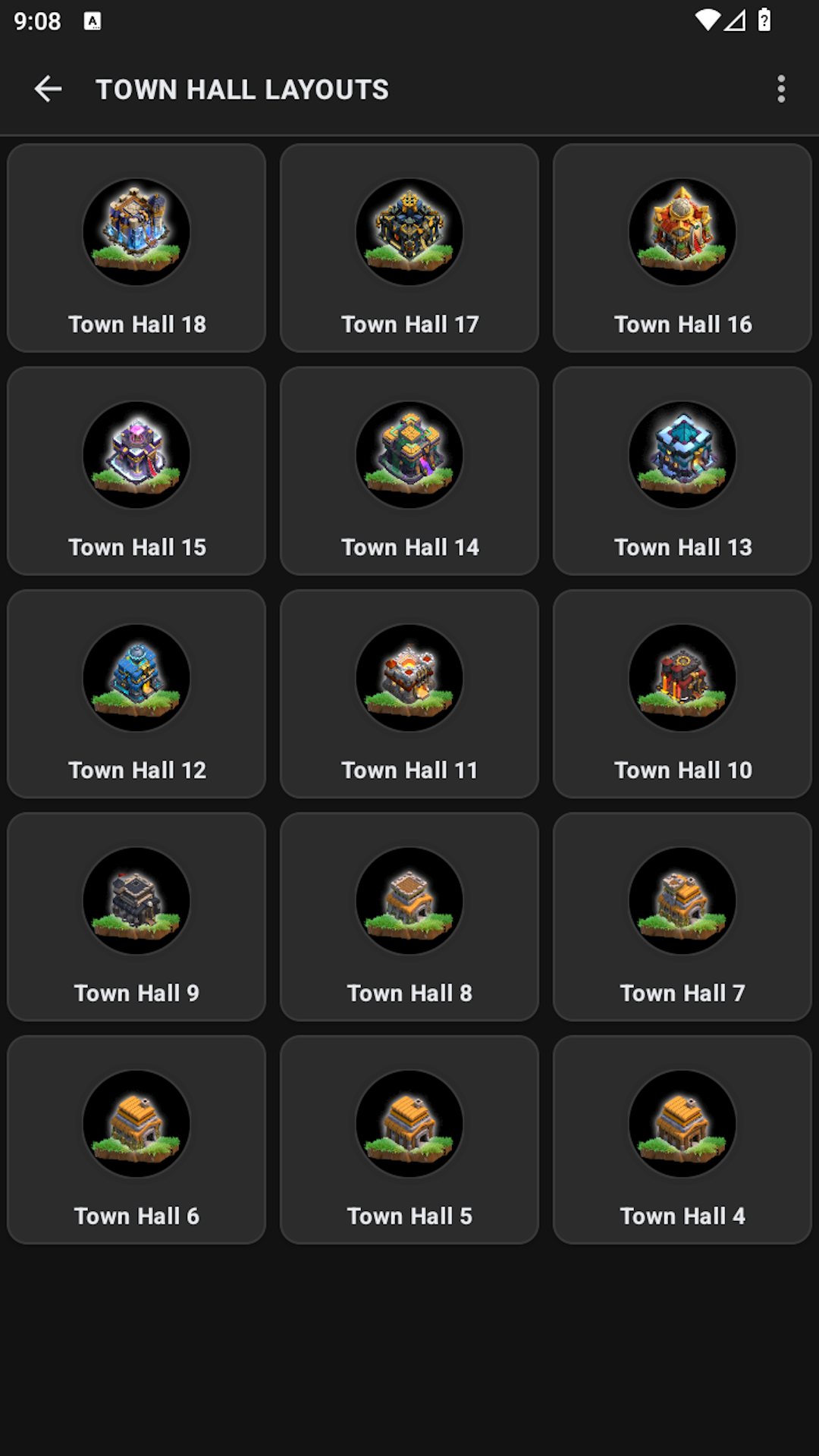Browse Town Hall 12 layouts
Screen dimensions: 819x1456
point(136,694)
